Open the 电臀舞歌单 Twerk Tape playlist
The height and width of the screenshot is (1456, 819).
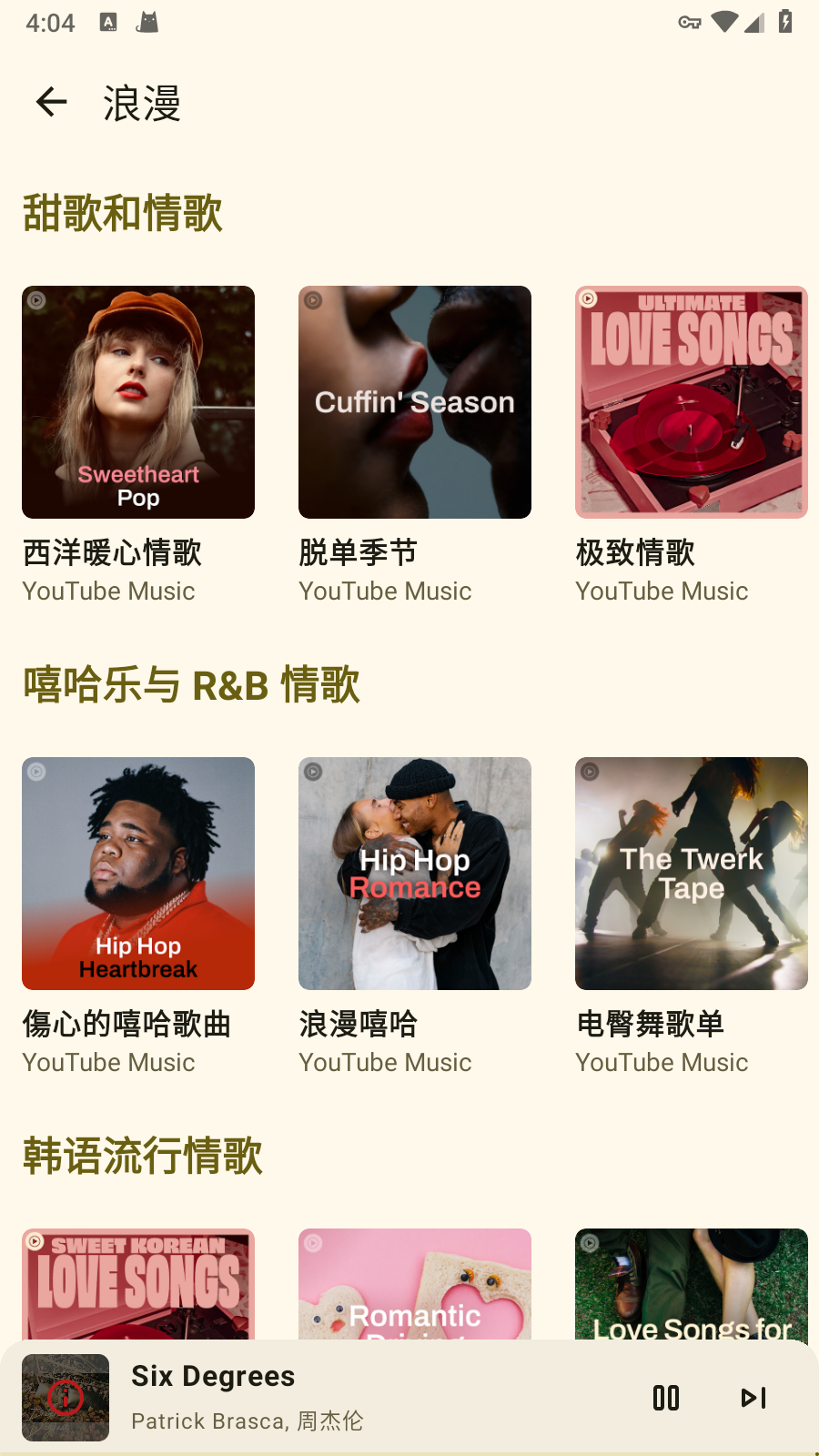click(692, 874)
